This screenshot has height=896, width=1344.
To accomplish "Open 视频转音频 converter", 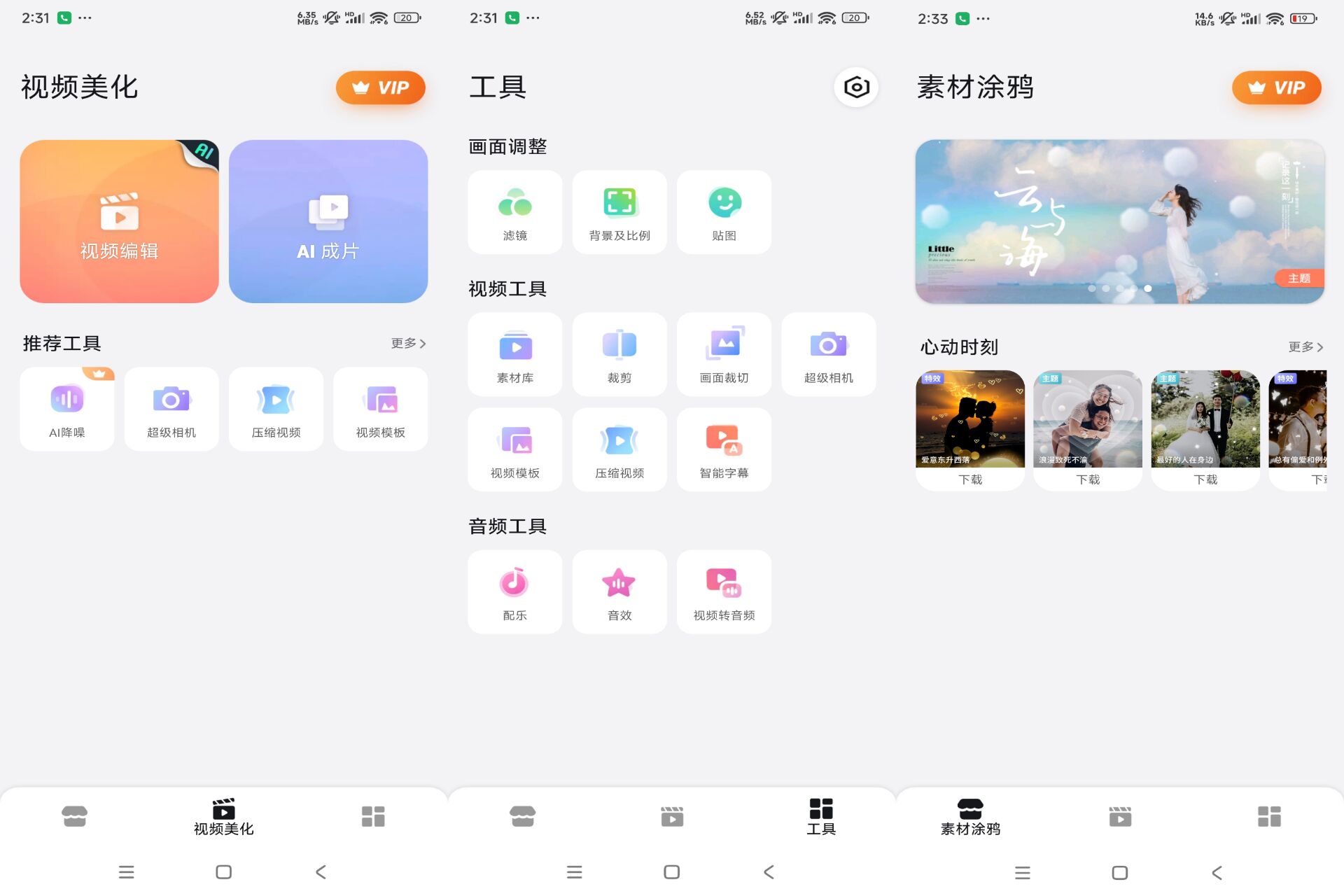I will click(724, 591).
